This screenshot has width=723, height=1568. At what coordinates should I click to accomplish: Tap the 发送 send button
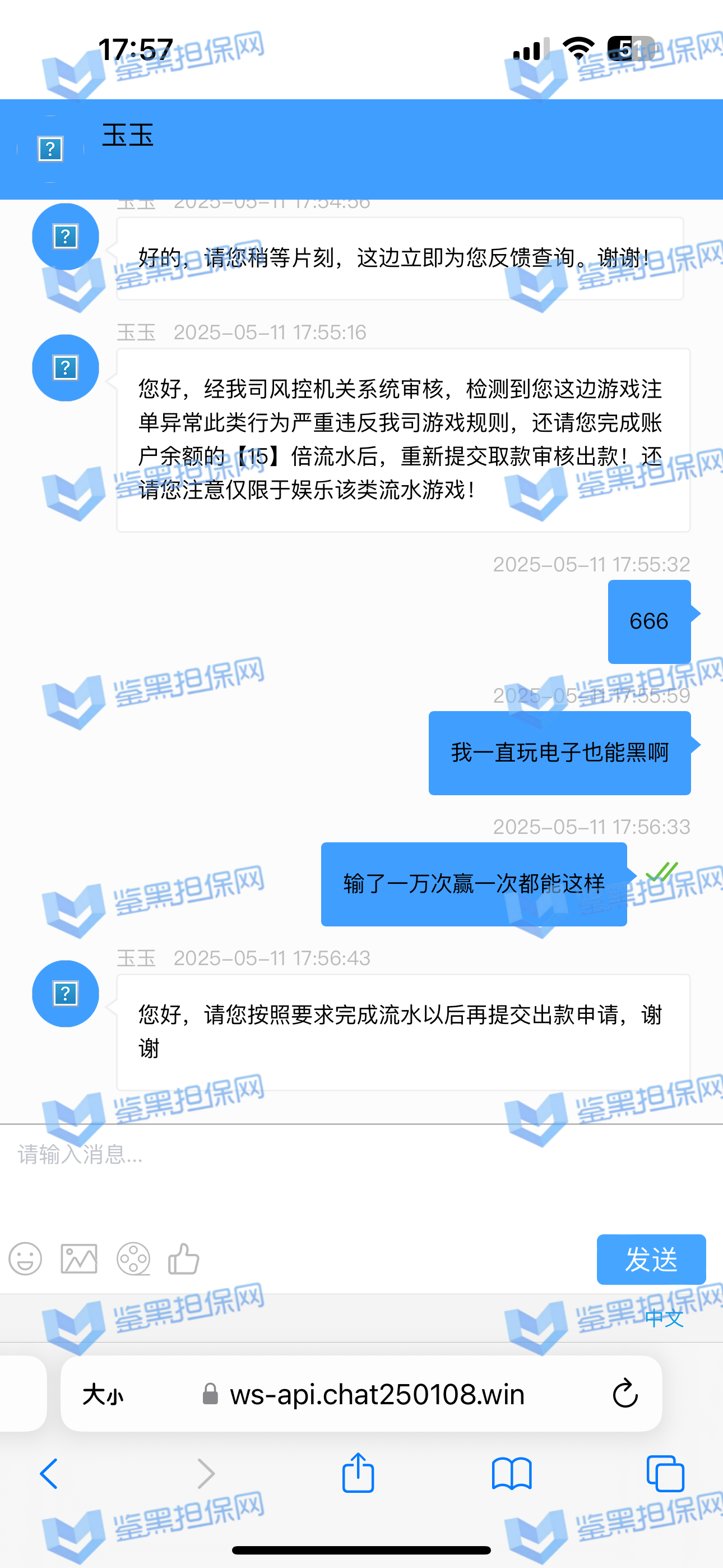click(x=651, y=1260)
